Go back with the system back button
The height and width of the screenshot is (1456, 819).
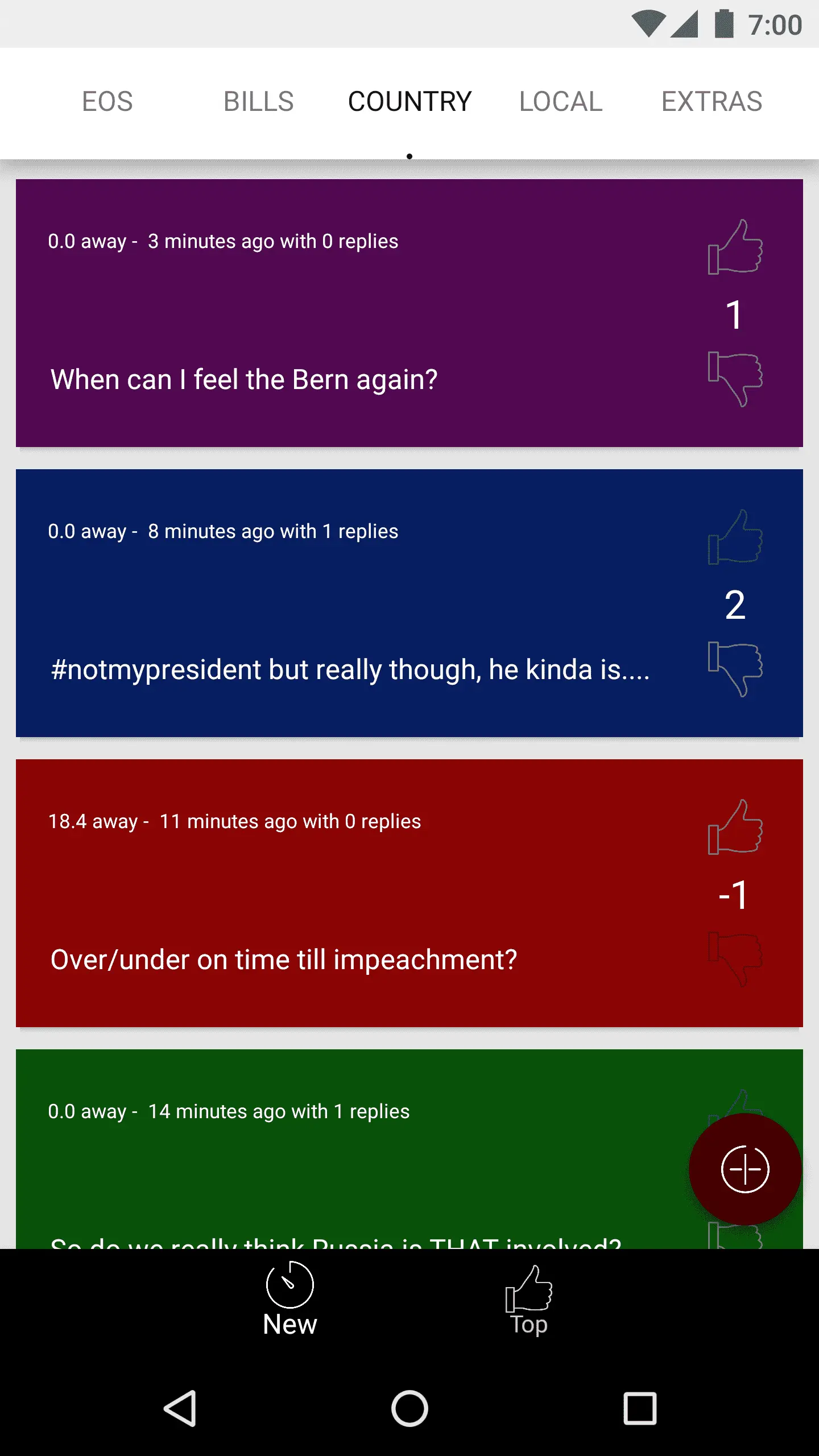pos(180,1409)
